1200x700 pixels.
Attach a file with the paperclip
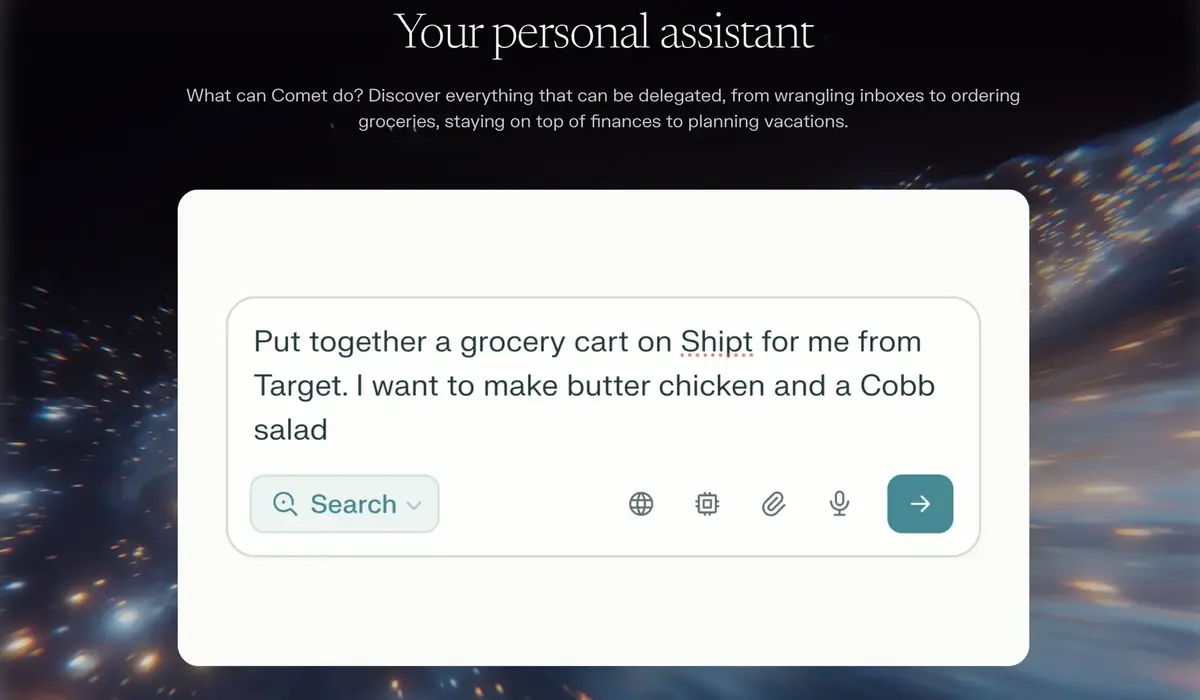[773, 504]
